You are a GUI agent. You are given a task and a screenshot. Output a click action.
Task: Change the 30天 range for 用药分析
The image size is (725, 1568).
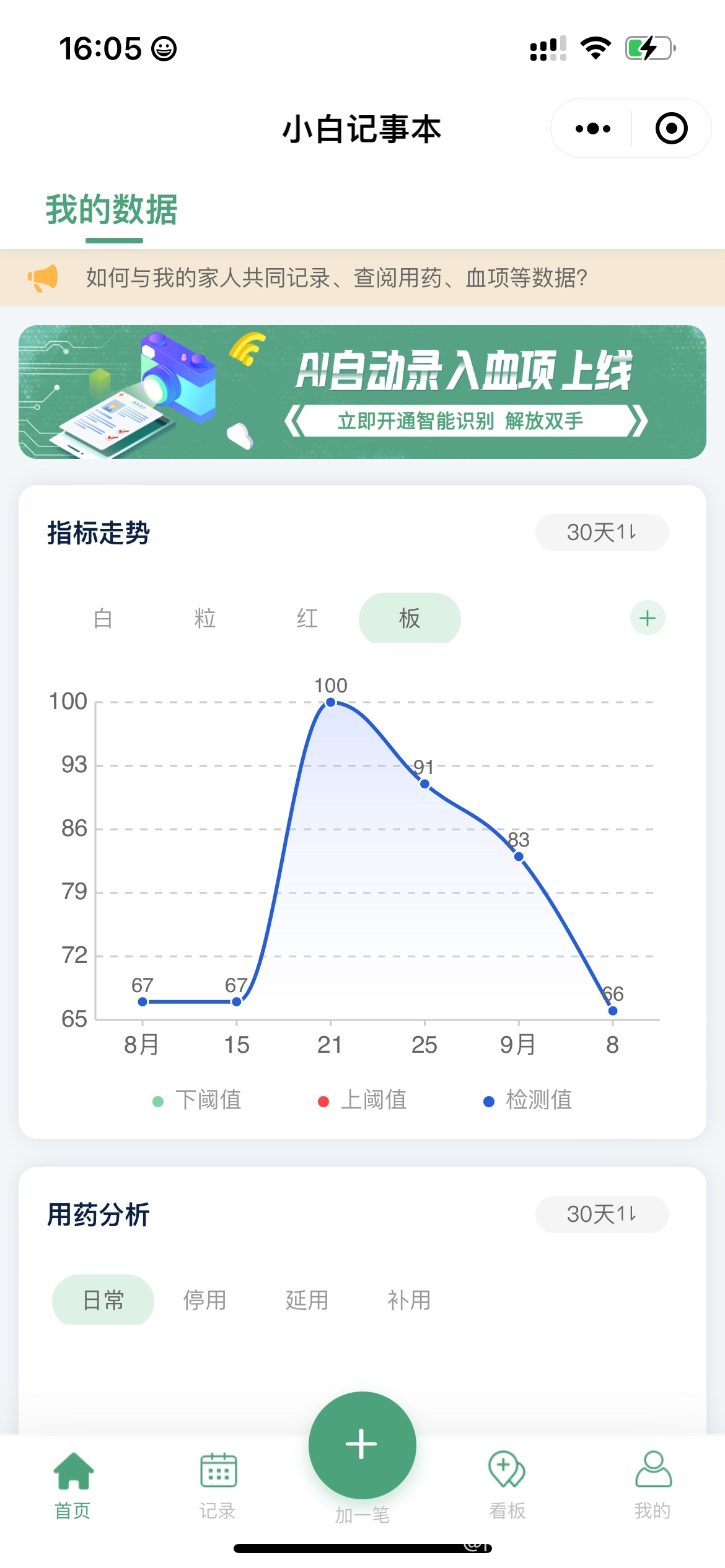(601, 1214)
